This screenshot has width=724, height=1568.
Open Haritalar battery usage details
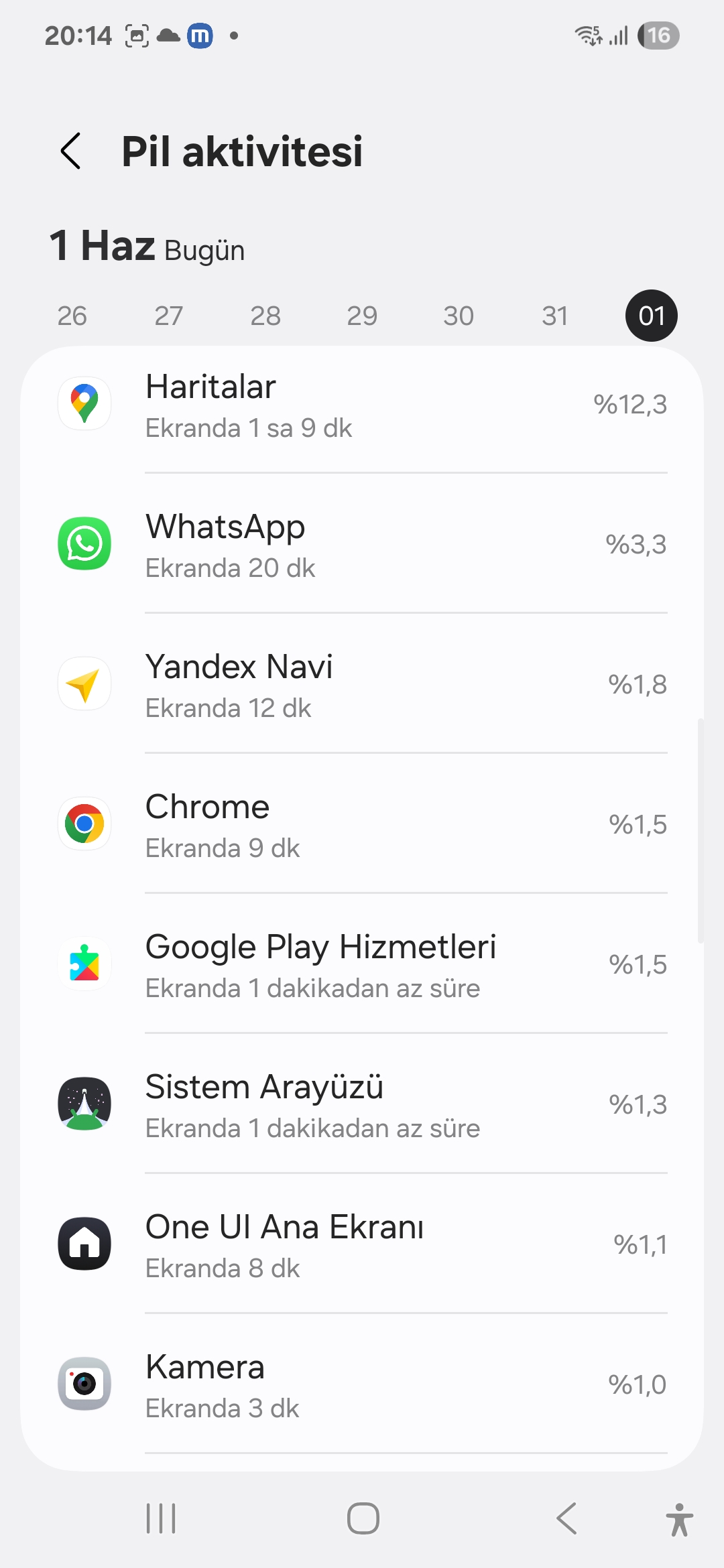[362, 404]
